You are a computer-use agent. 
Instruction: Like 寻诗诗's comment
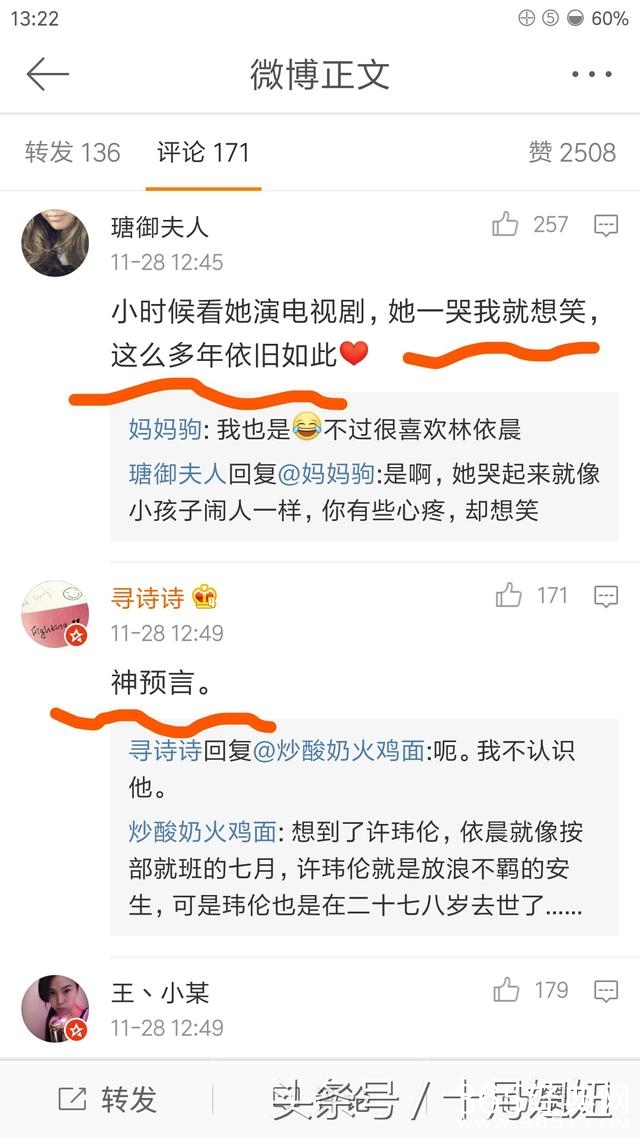click(x=509, y=596)
